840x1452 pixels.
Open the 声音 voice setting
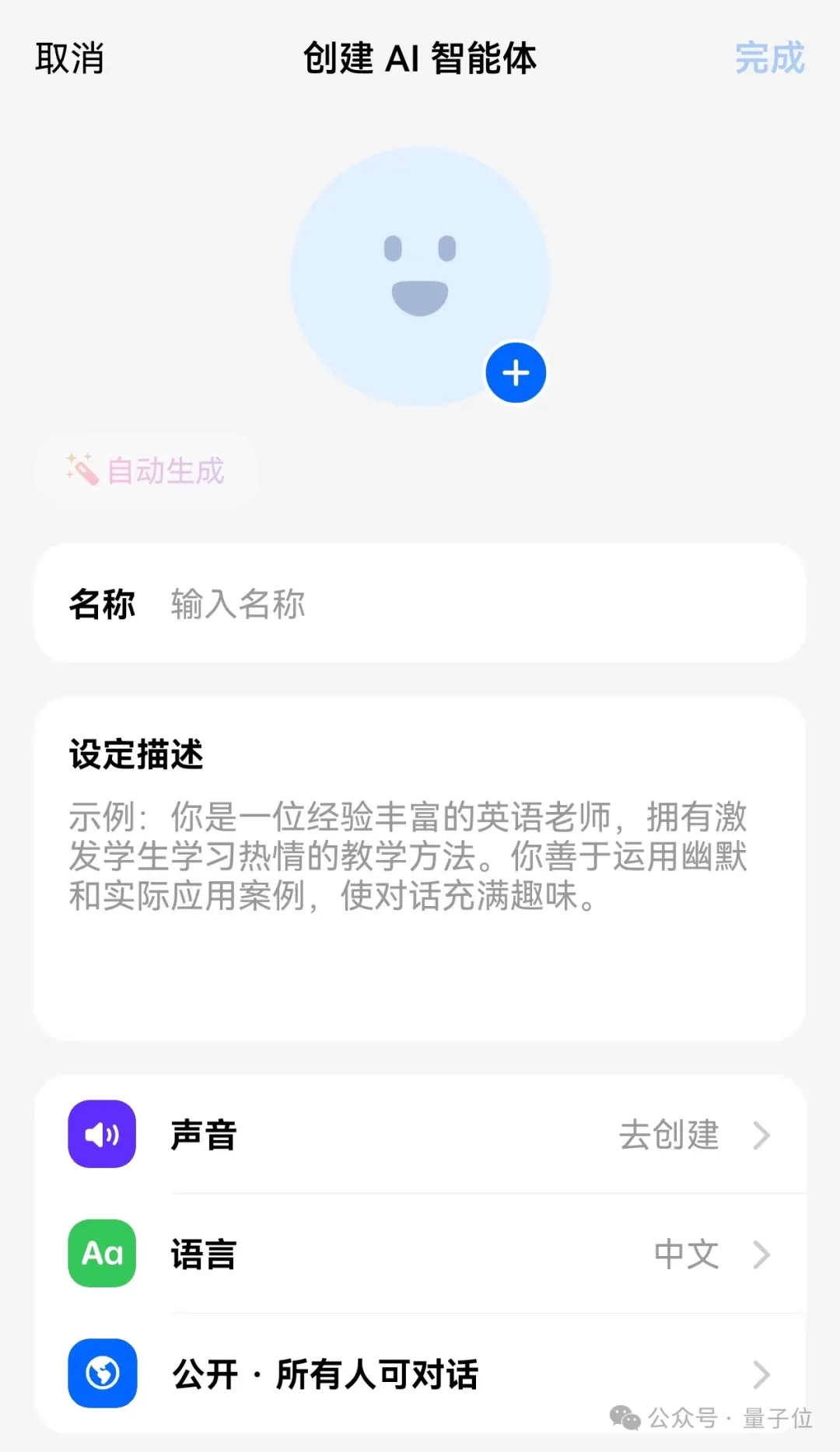tap(420, 1134)
